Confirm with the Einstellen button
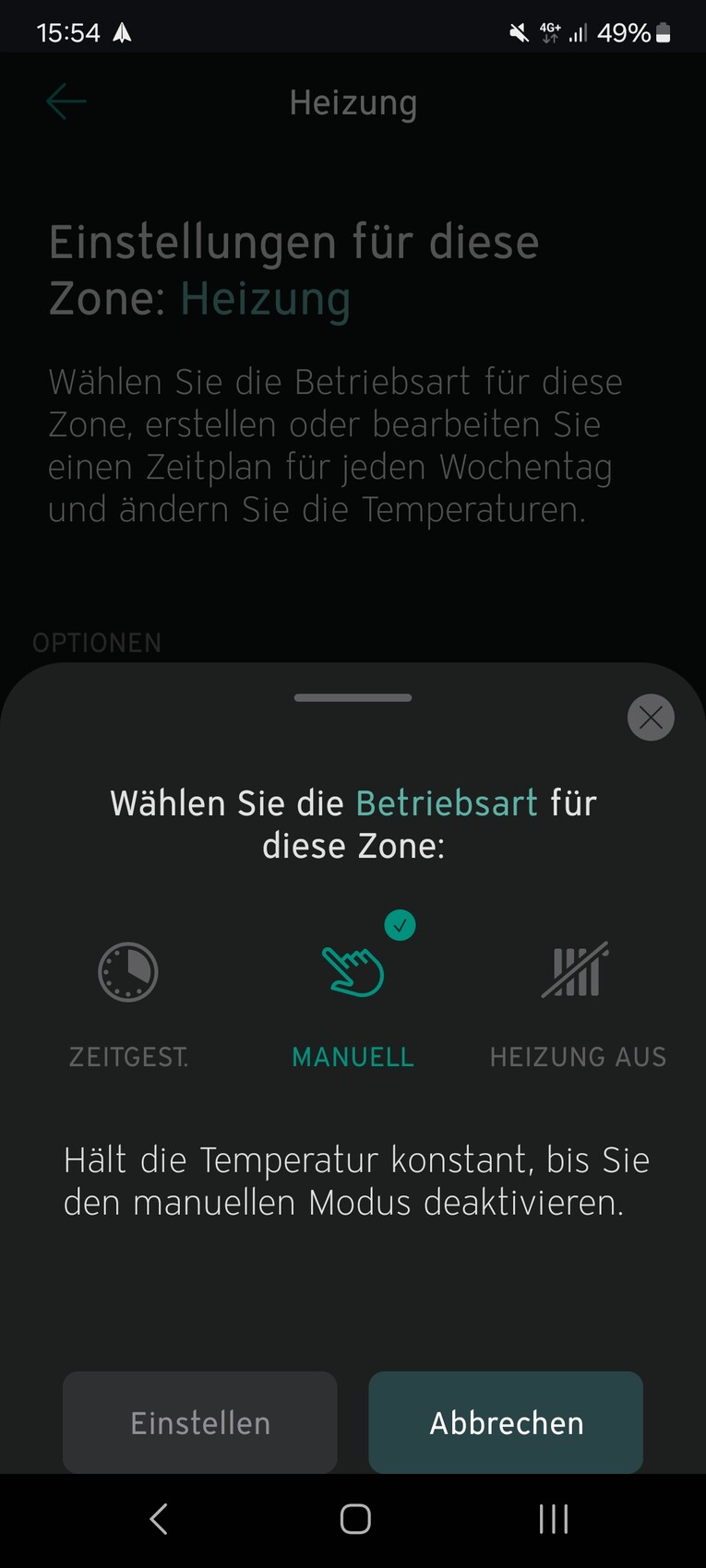The width and height of the screenshot is (706, 1568). click(x=200, y=1422)
